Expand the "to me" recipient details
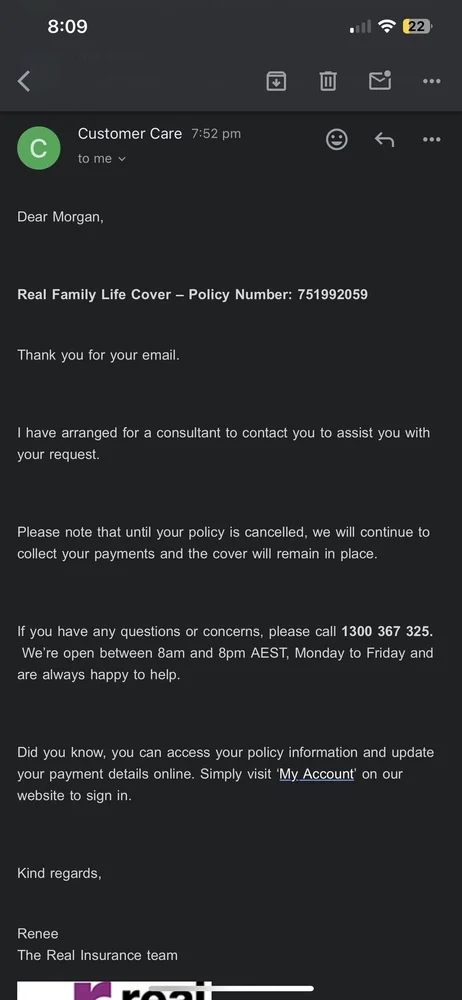This screenshot has height=1000, width=462. click(101, 159)
